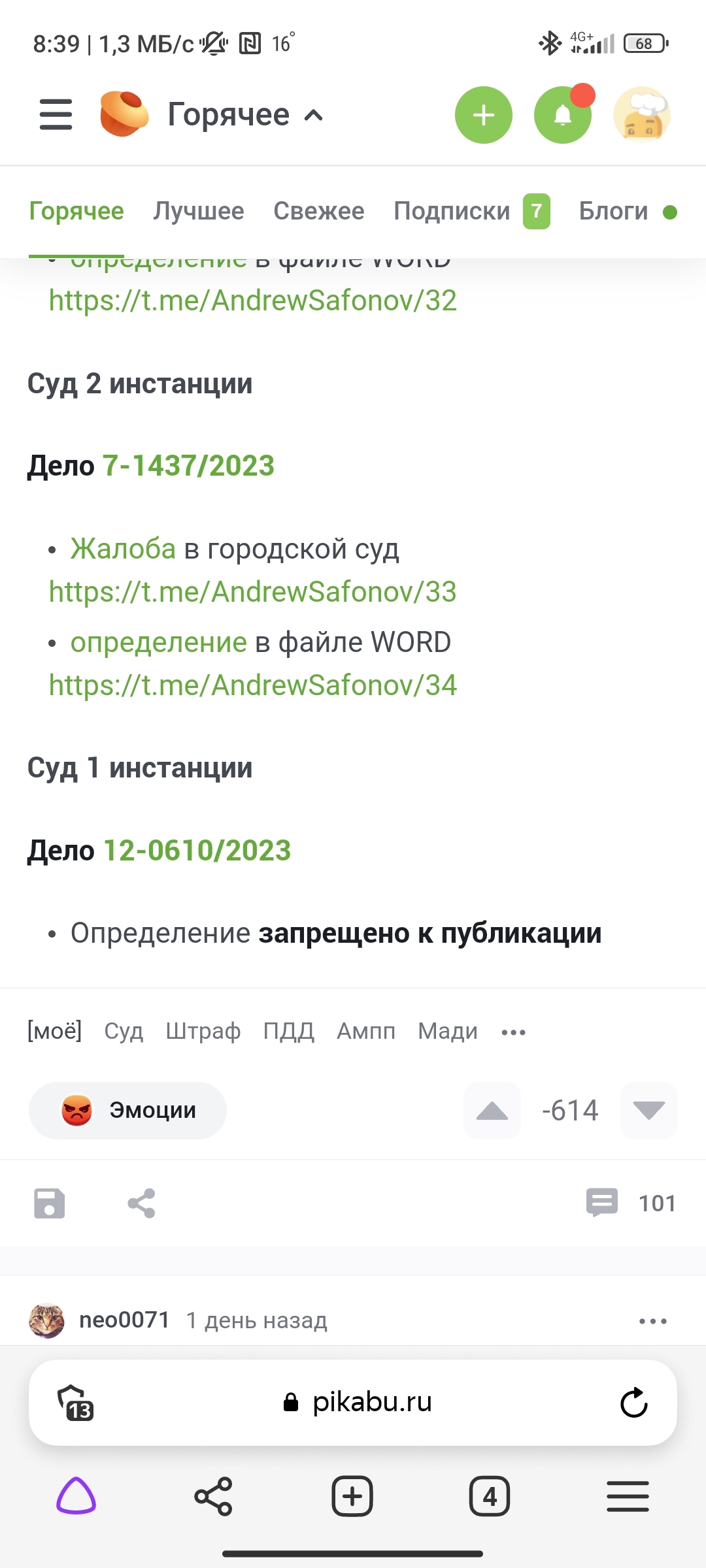Open the notifications bell
The image size is (706, 1568).
point(562,115)
